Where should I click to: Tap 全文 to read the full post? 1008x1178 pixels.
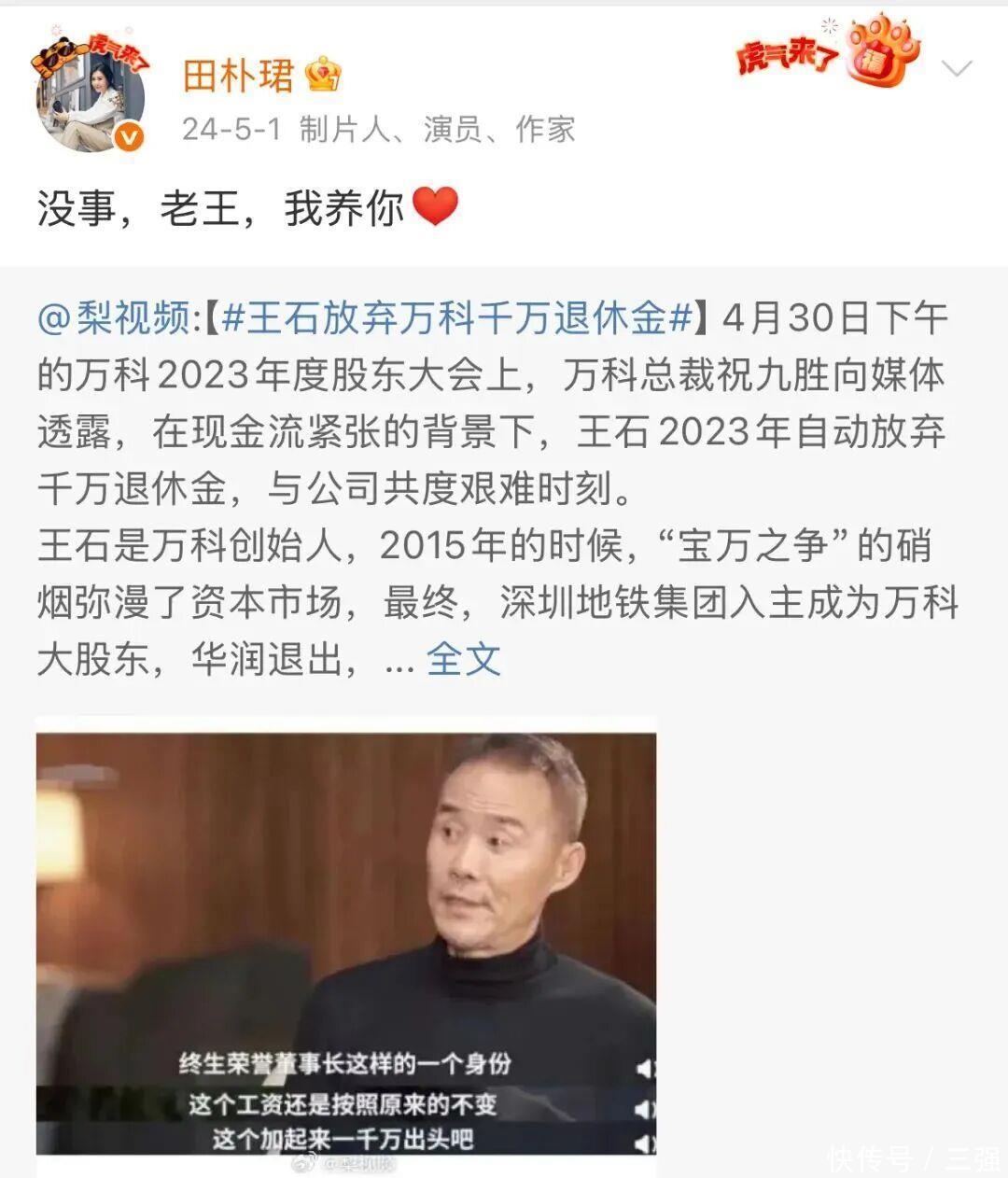pyautogui.click(x=464, y=660)
